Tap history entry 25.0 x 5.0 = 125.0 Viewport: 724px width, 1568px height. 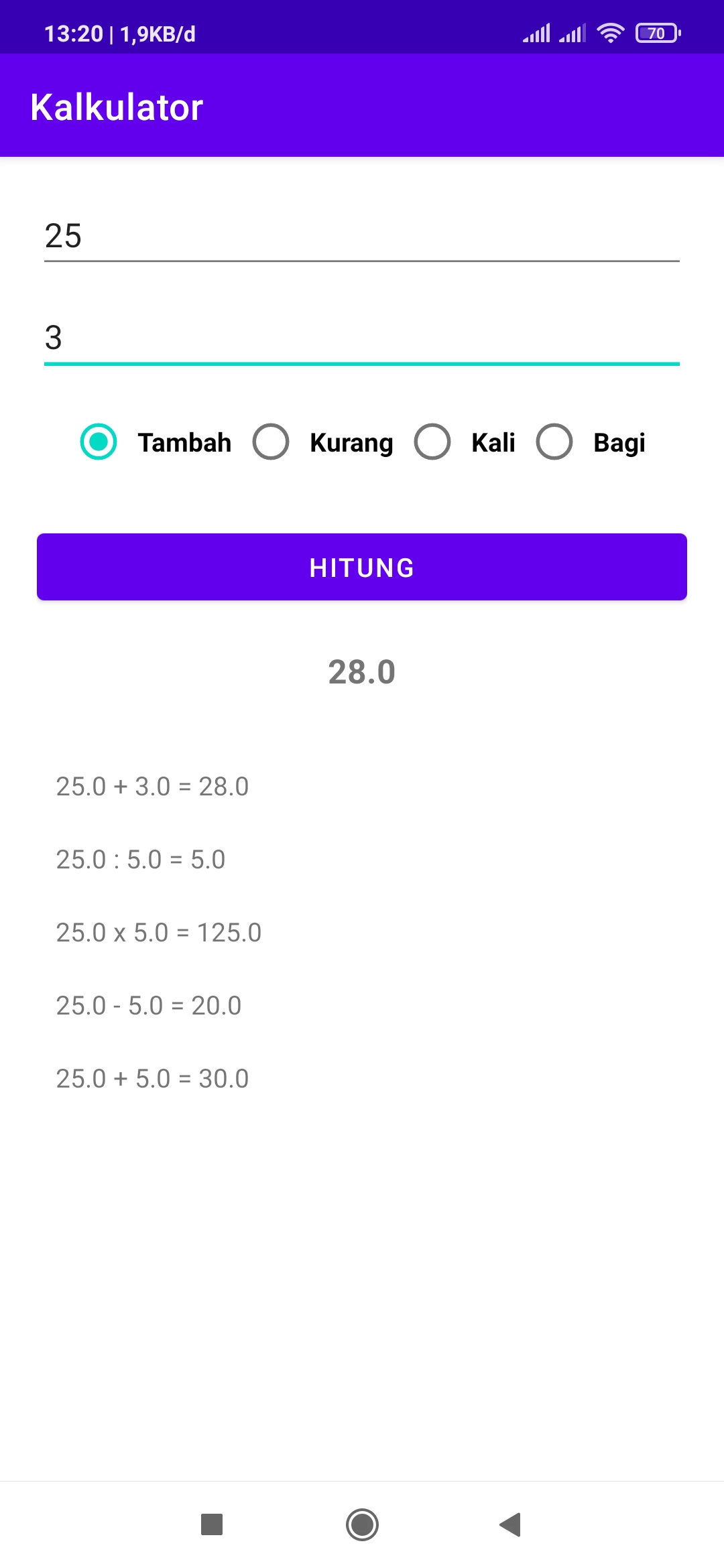tap(159, 931)
